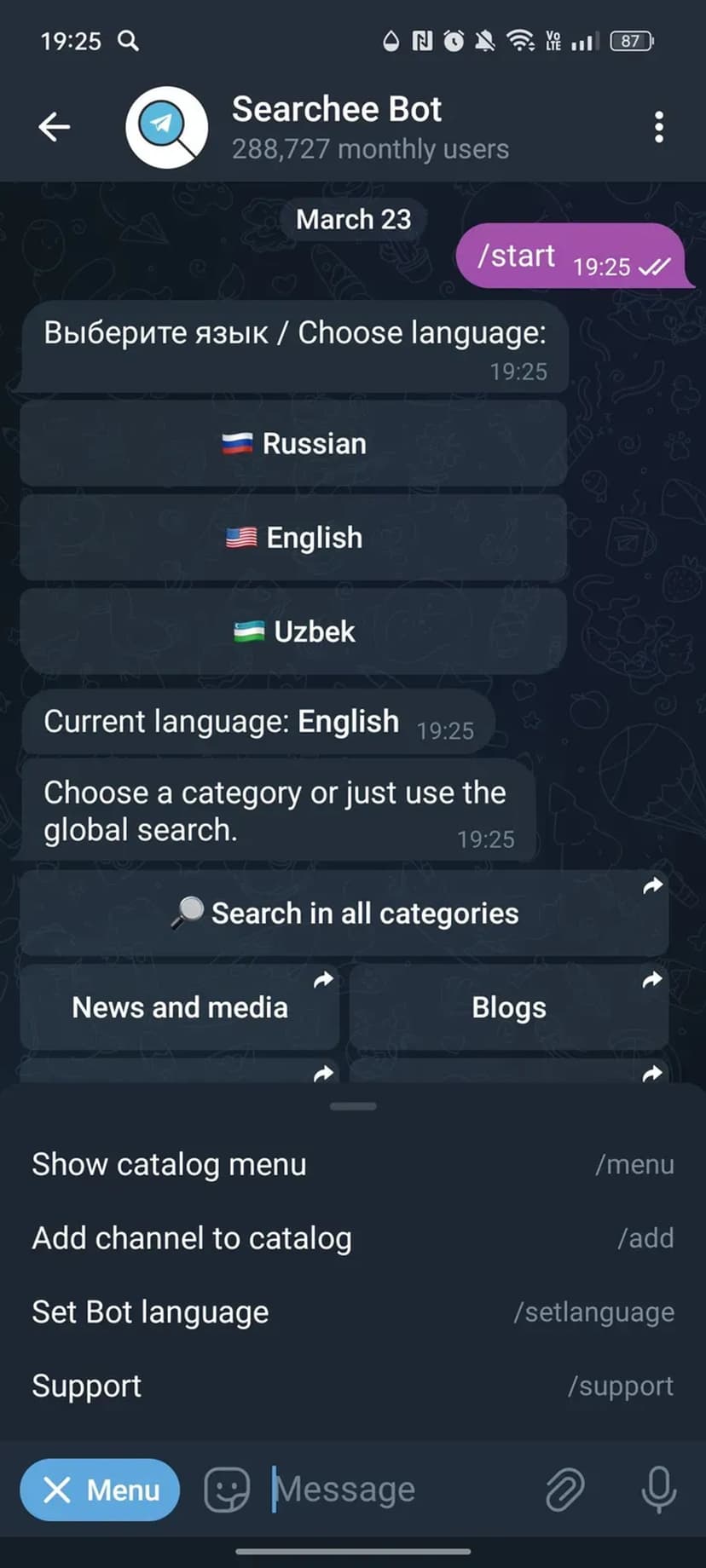
Task: Record a voice message with microphone
Action: [x=658, y=1490]
